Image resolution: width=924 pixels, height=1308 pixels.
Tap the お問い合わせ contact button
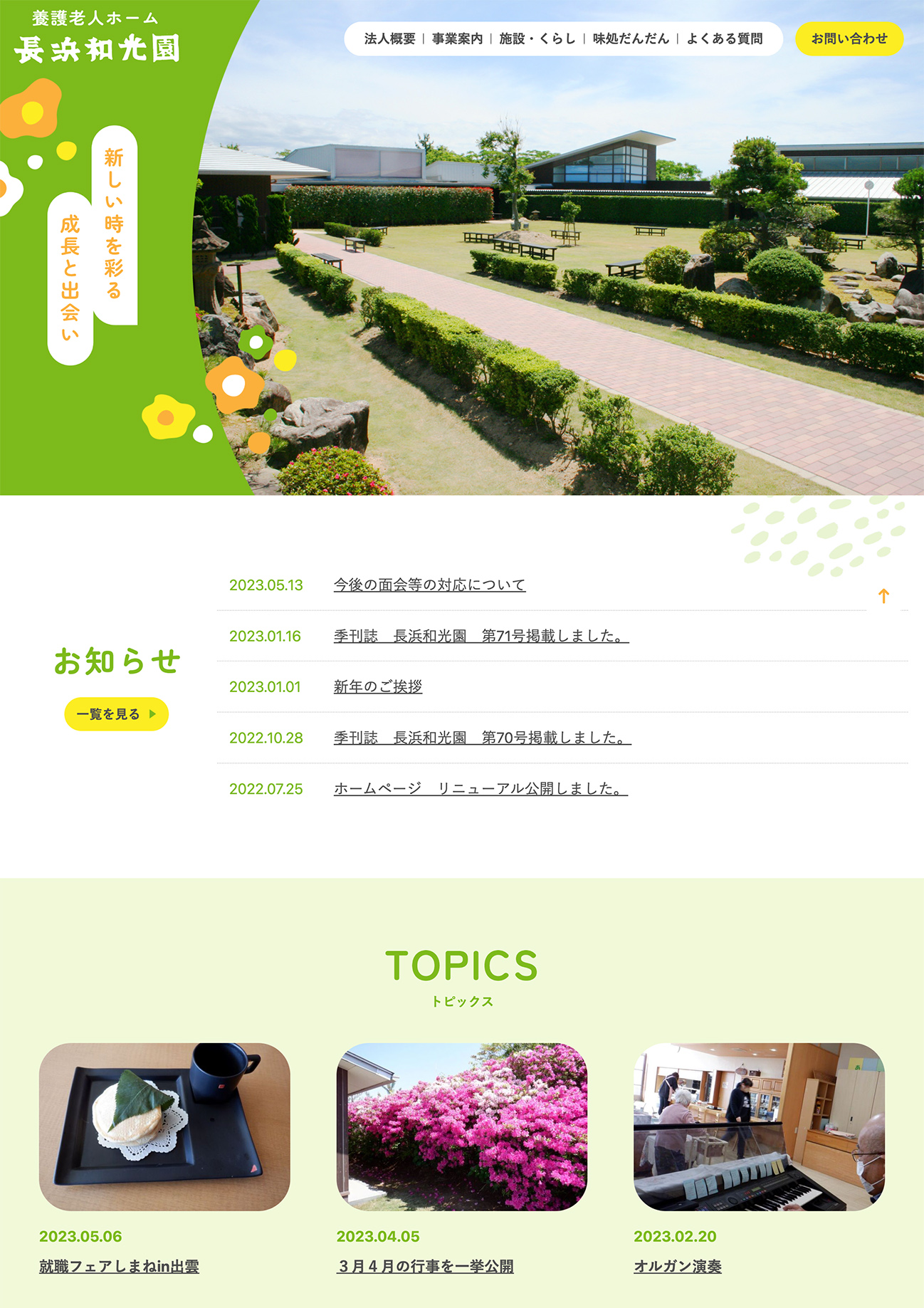click(849, 38)
